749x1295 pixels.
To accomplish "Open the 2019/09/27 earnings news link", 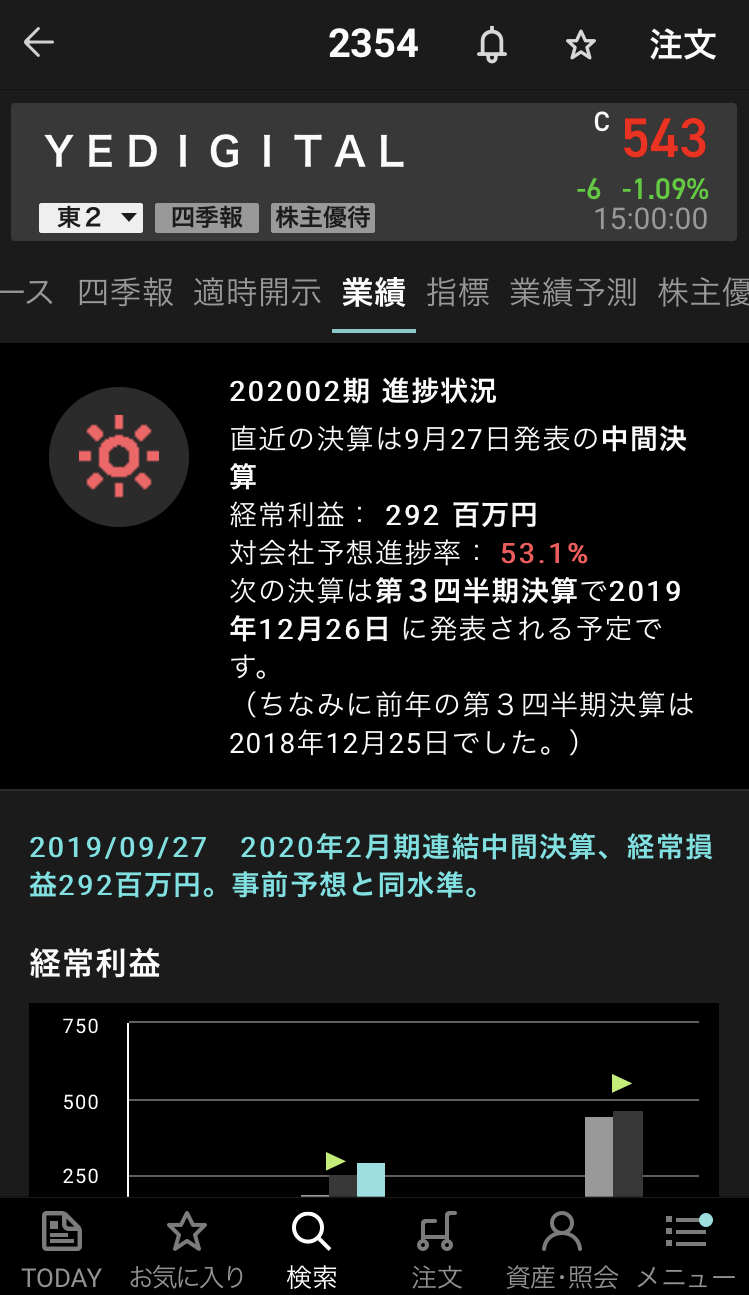I will click(x=371, y=866).
